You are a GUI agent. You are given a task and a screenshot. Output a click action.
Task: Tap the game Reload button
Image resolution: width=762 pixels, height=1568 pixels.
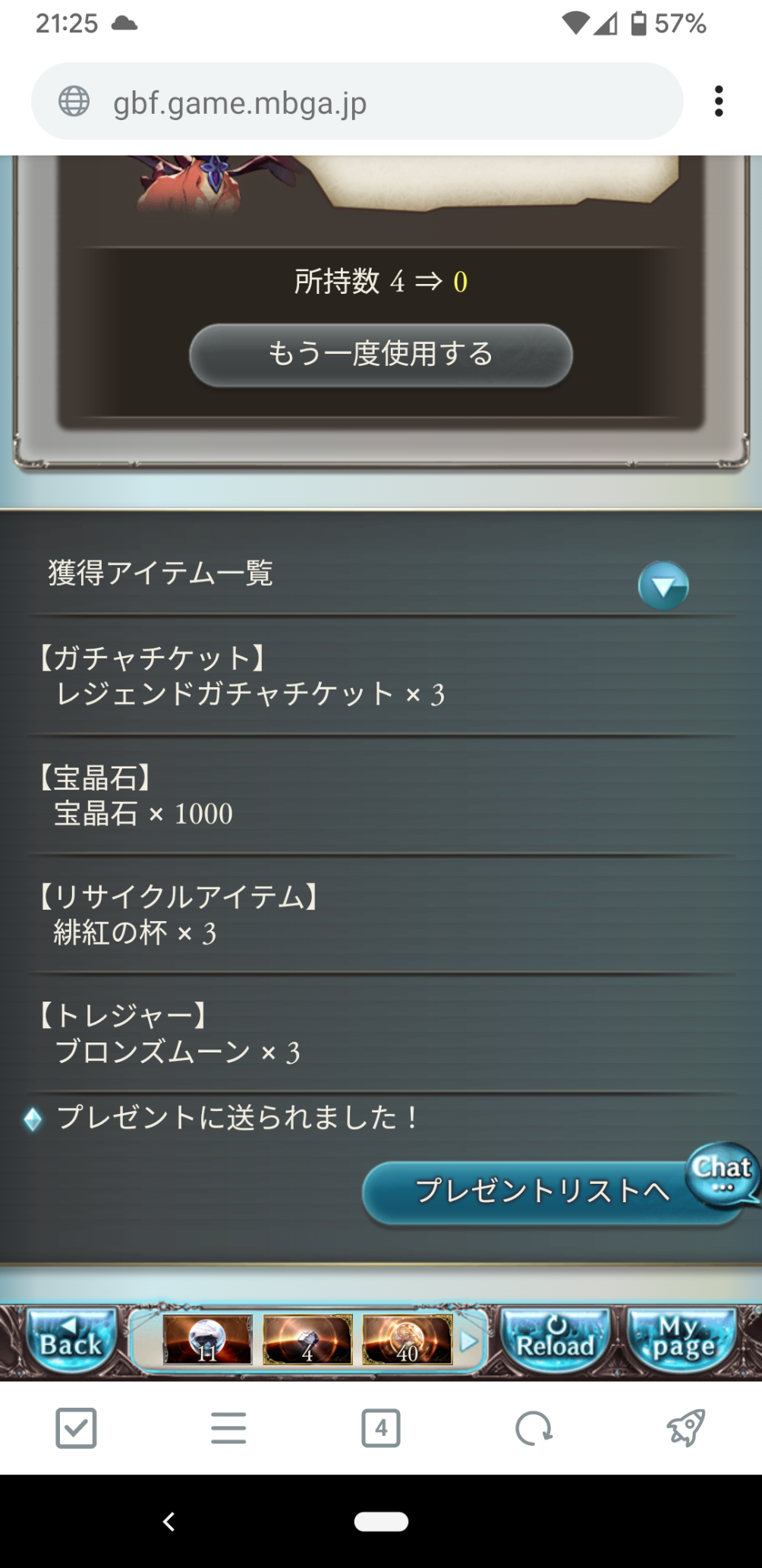[x=556, y=1339]
